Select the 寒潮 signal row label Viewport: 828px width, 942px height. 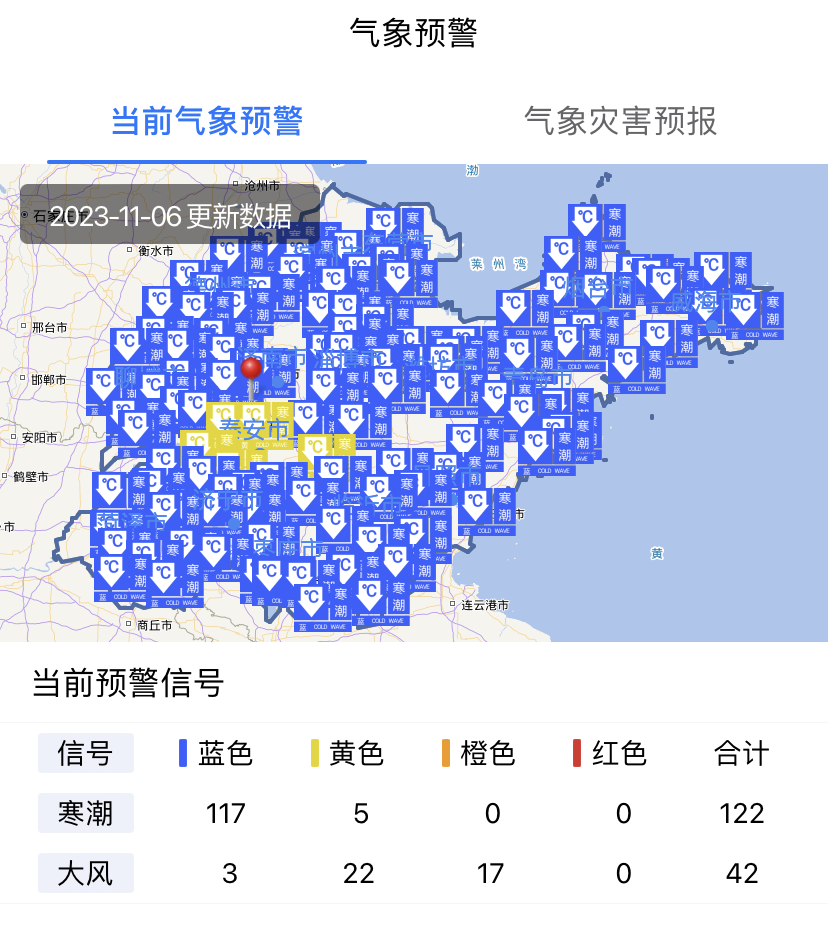[x=85, y=813]
